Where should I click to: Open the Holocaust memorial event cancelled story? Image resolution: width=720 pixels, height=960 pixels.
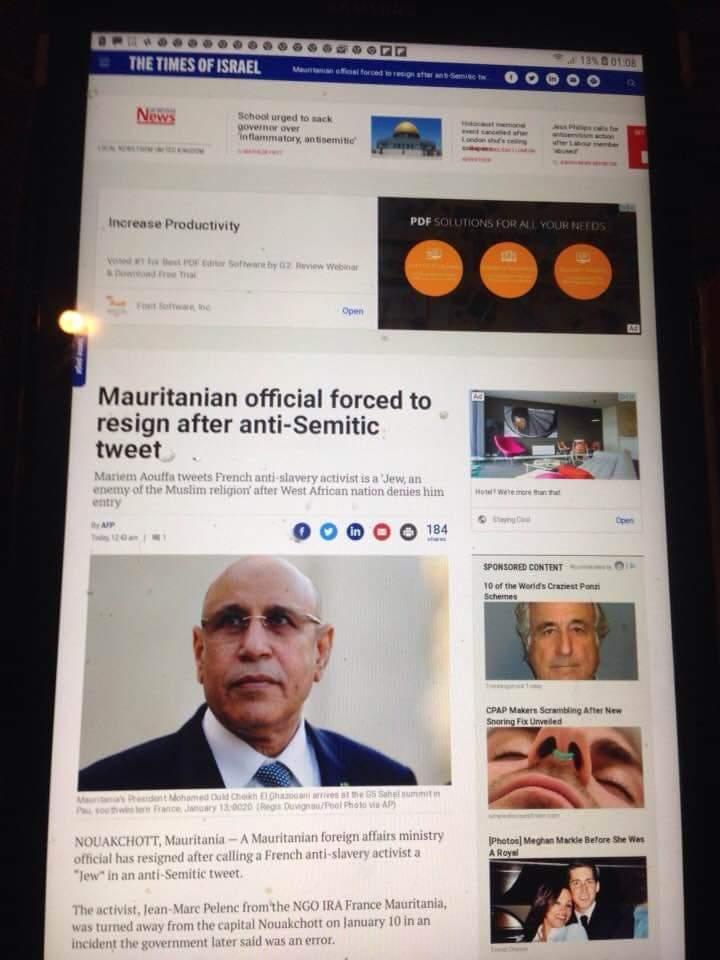pos(495,135)
